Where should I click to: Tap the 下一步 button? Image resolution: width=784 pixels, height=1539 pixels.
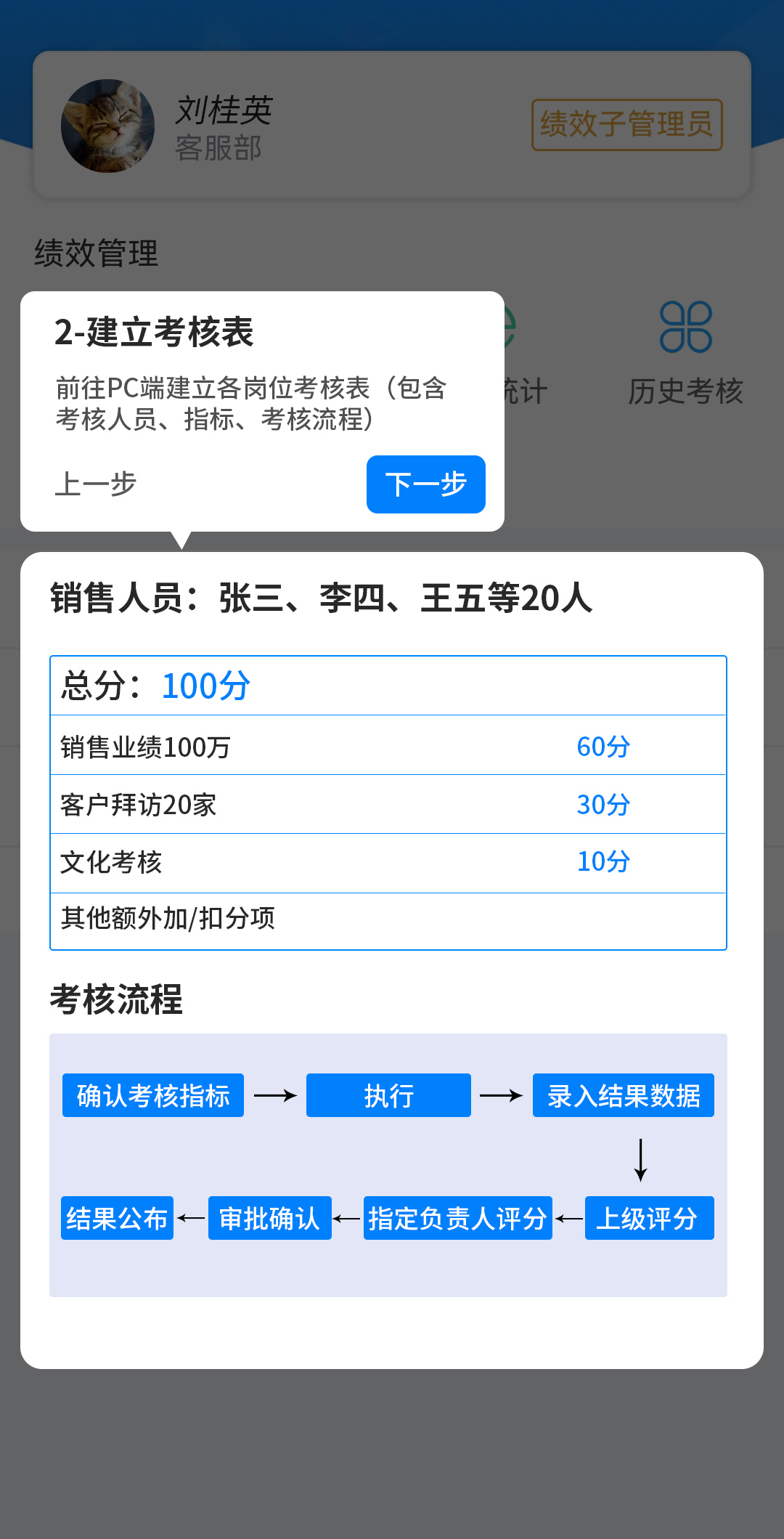point(425,484)
